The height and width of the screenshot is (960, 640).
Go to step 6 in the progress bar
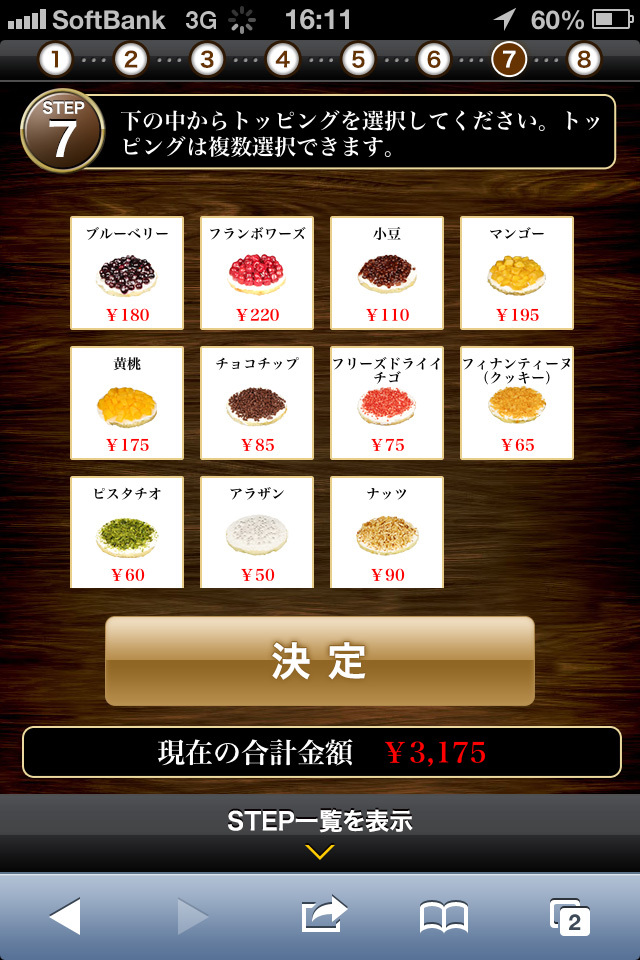[433, 59]
